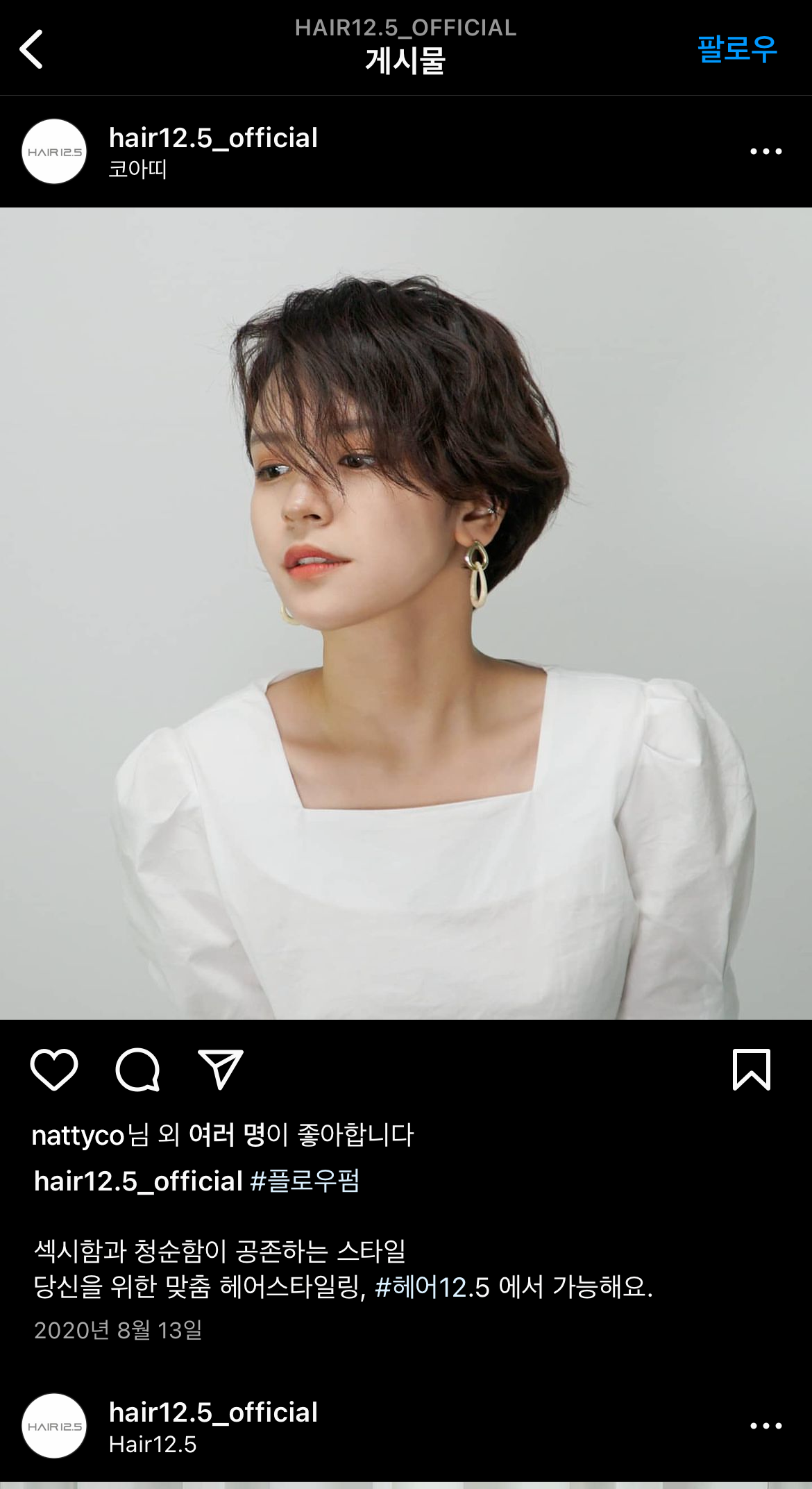Viewport: 812px width, 1489px height.
Task: Open the overflow menu above the portrait post
Action: [766, 151]
